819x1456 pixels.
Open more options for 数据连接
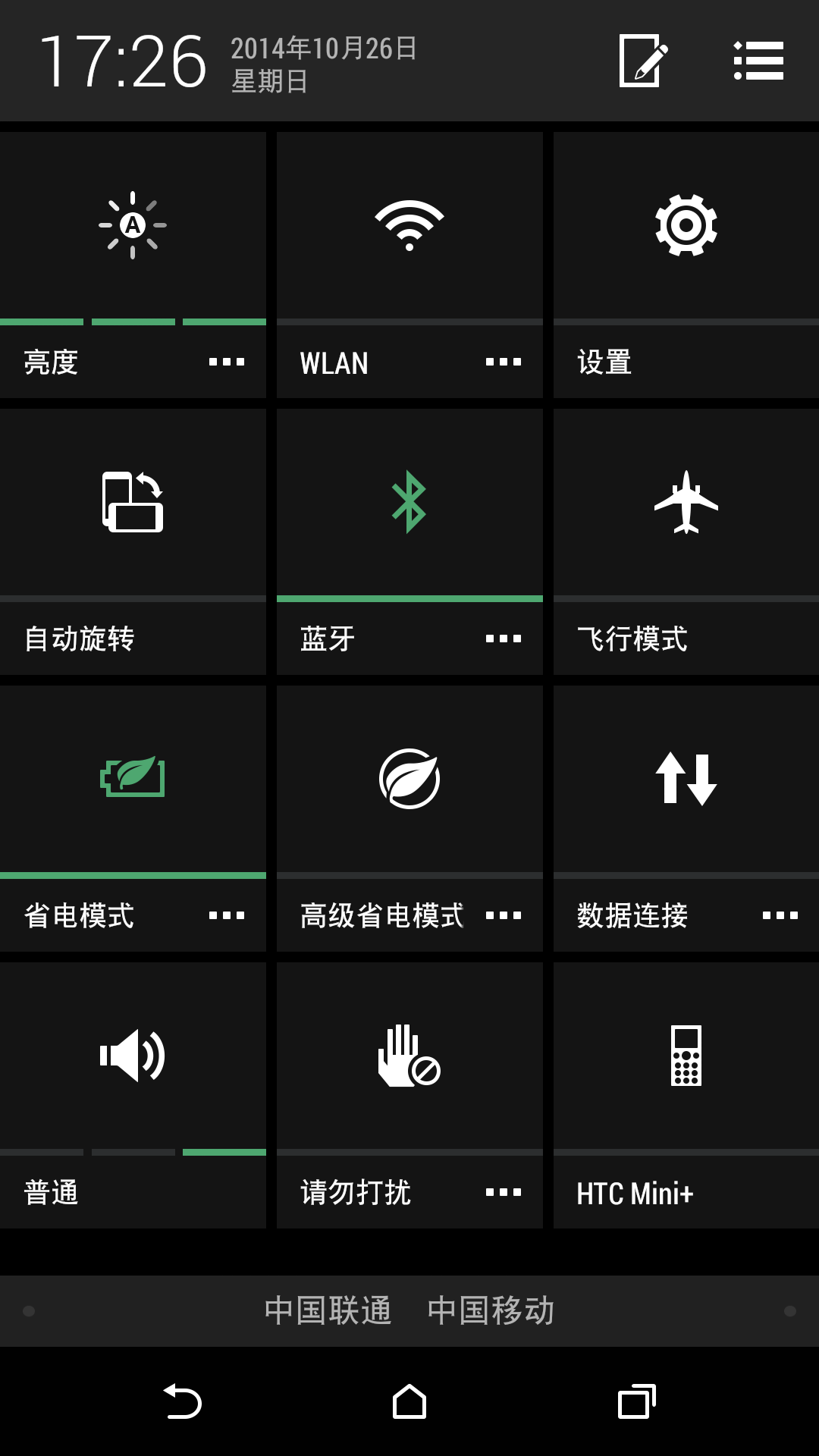[780, 916]
